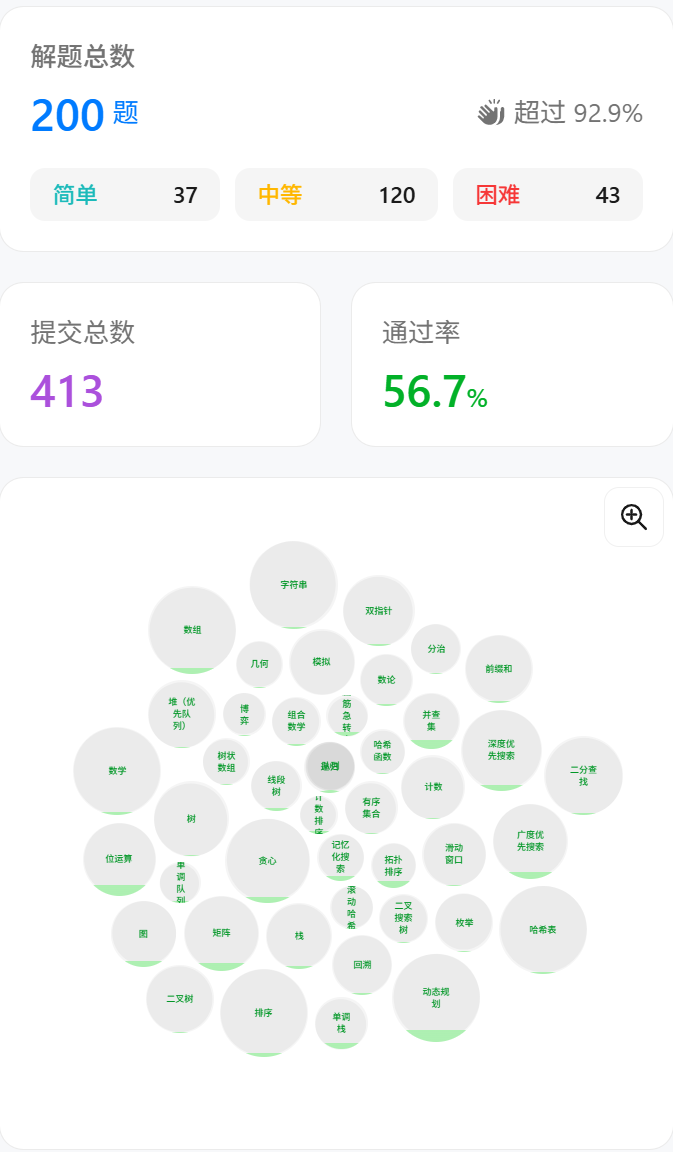Select the 贪心 topic bubble

tap(267, 860)
